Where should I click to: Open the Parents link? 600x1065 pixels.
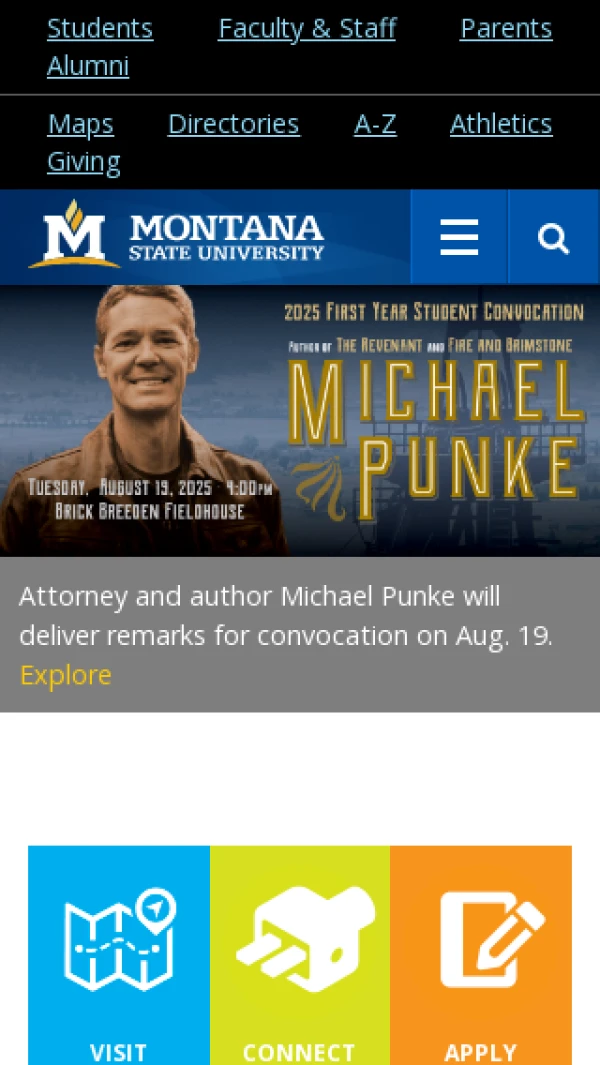click(505, 28)
